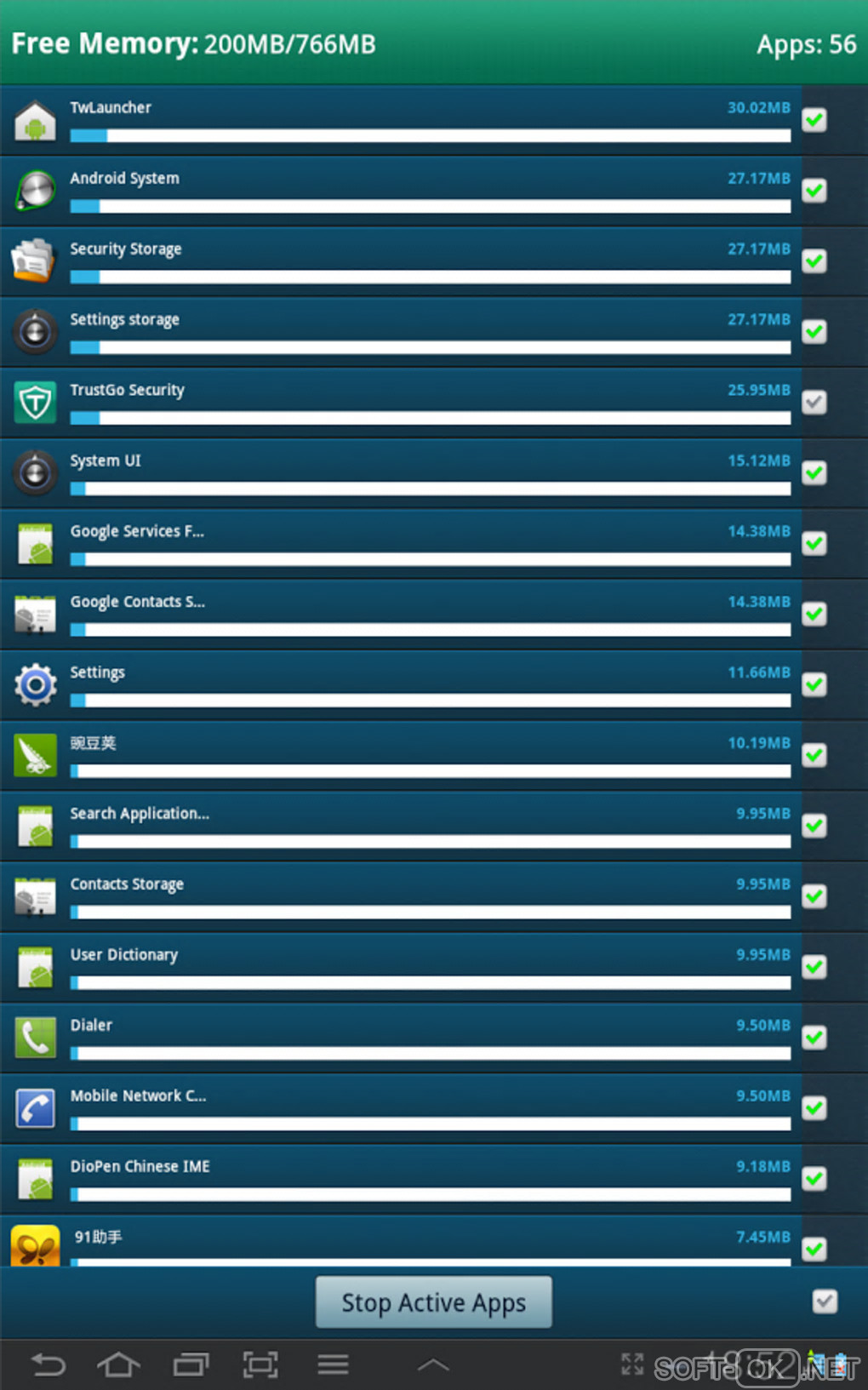The height and width of the screenshot is (1390, 868).
Task: Deselect the System UI checkbox
Action: click(x=814, y=472)
